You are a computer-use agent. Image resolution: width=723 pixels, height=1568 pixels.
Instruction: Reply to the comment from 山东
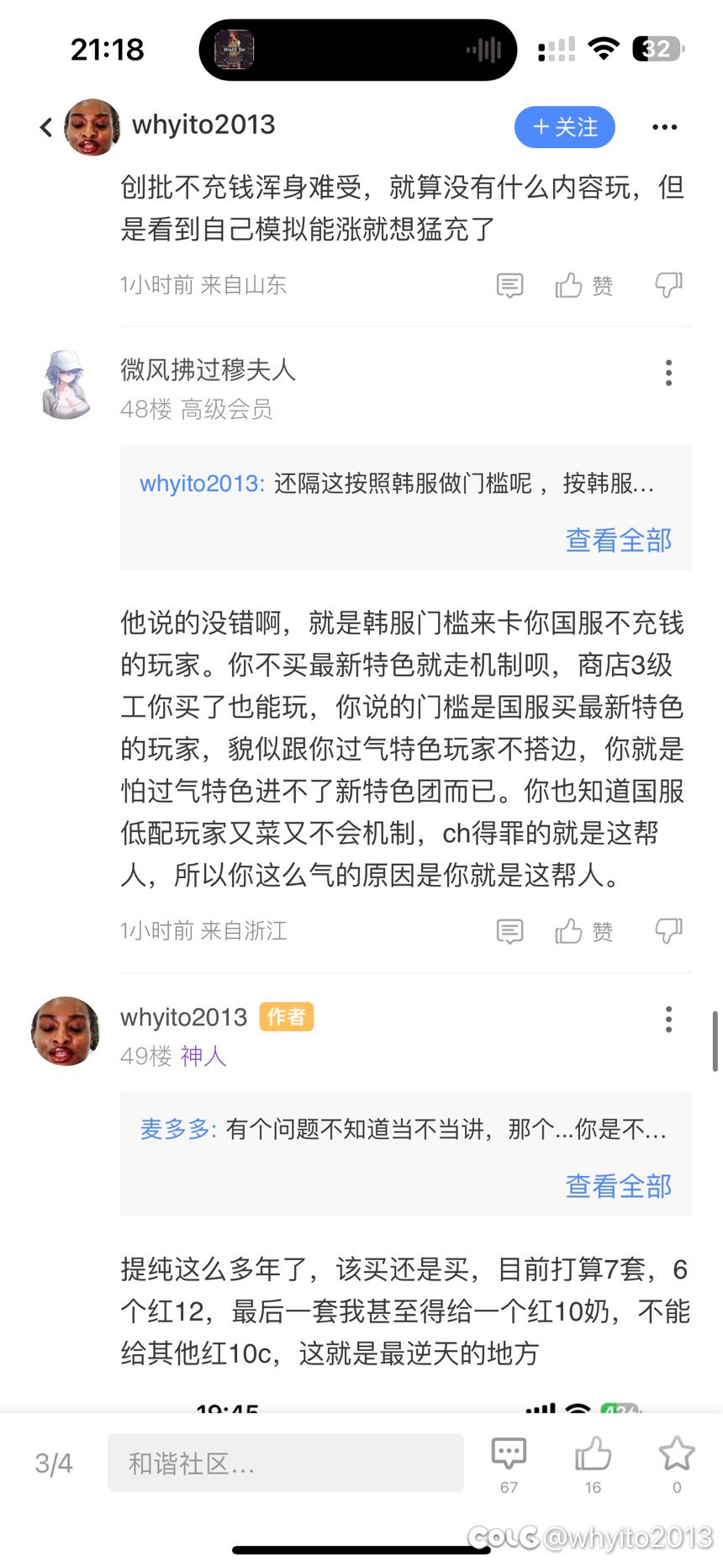(509, 286)
